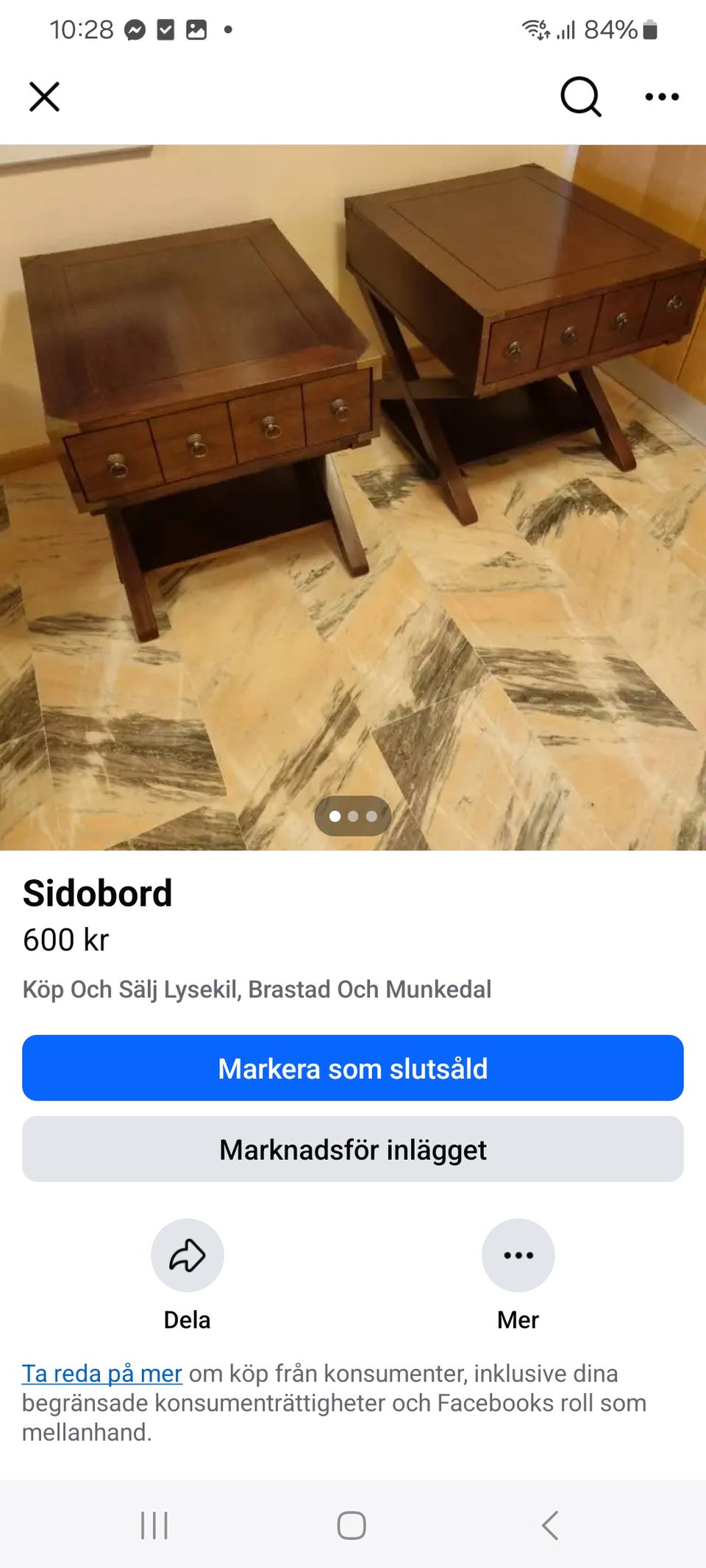The width and height of the screenshot is (706, 1568).
Task: Tap the side table listing photo
Action: tap(353, 493)
